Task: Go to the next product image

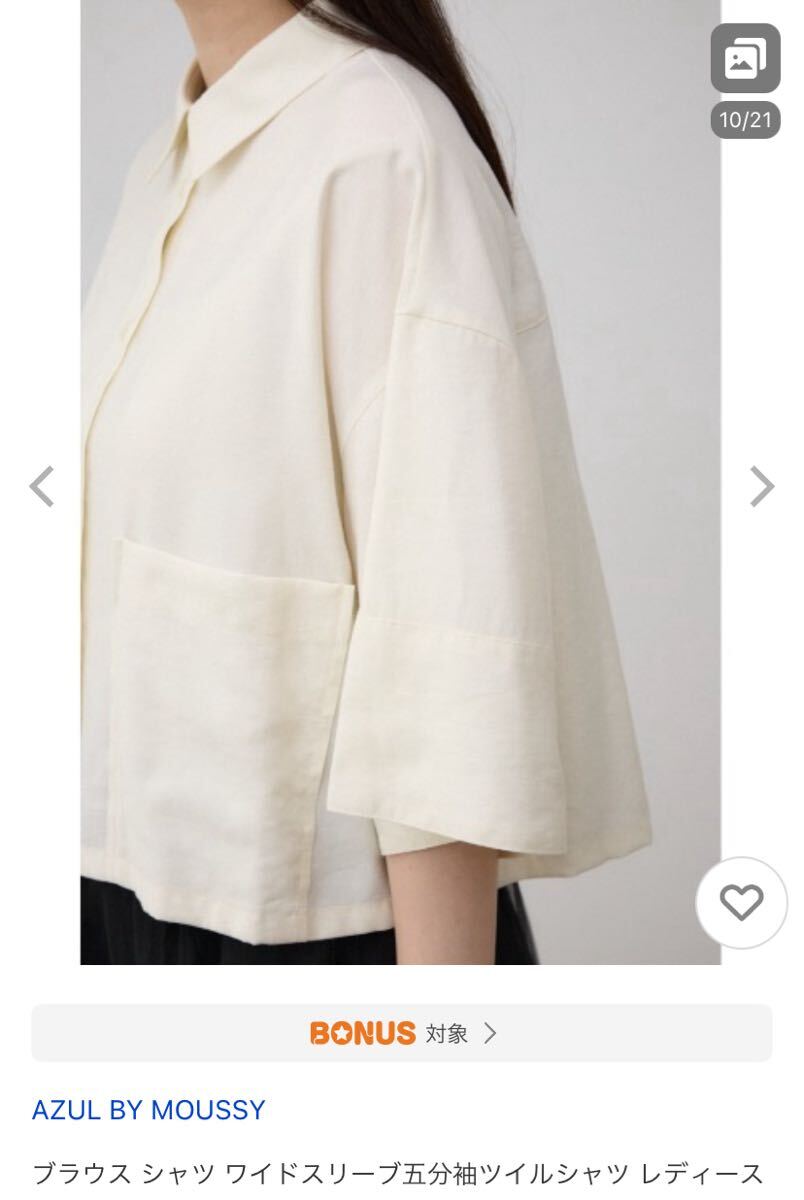Action: click(762, 487)
